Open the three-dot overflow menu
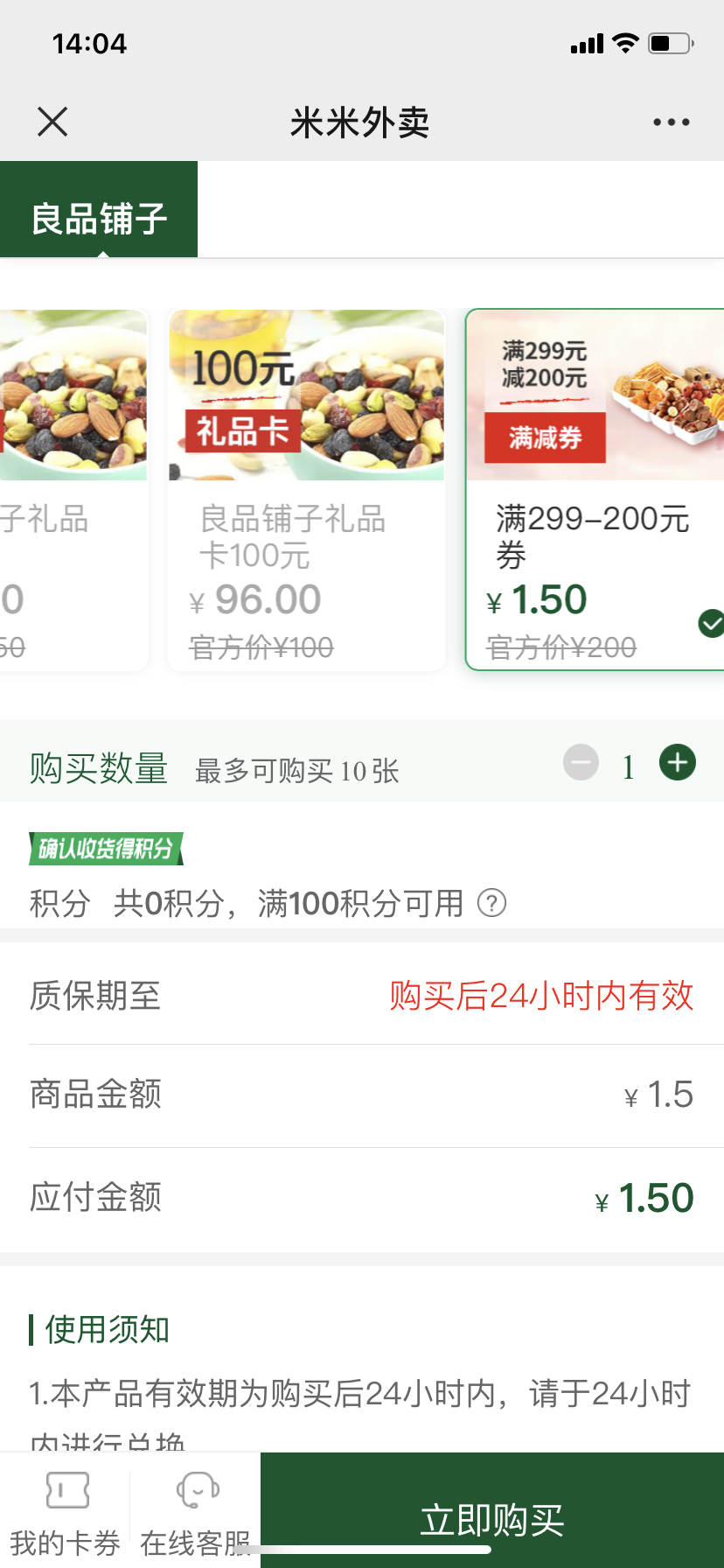 671,122
